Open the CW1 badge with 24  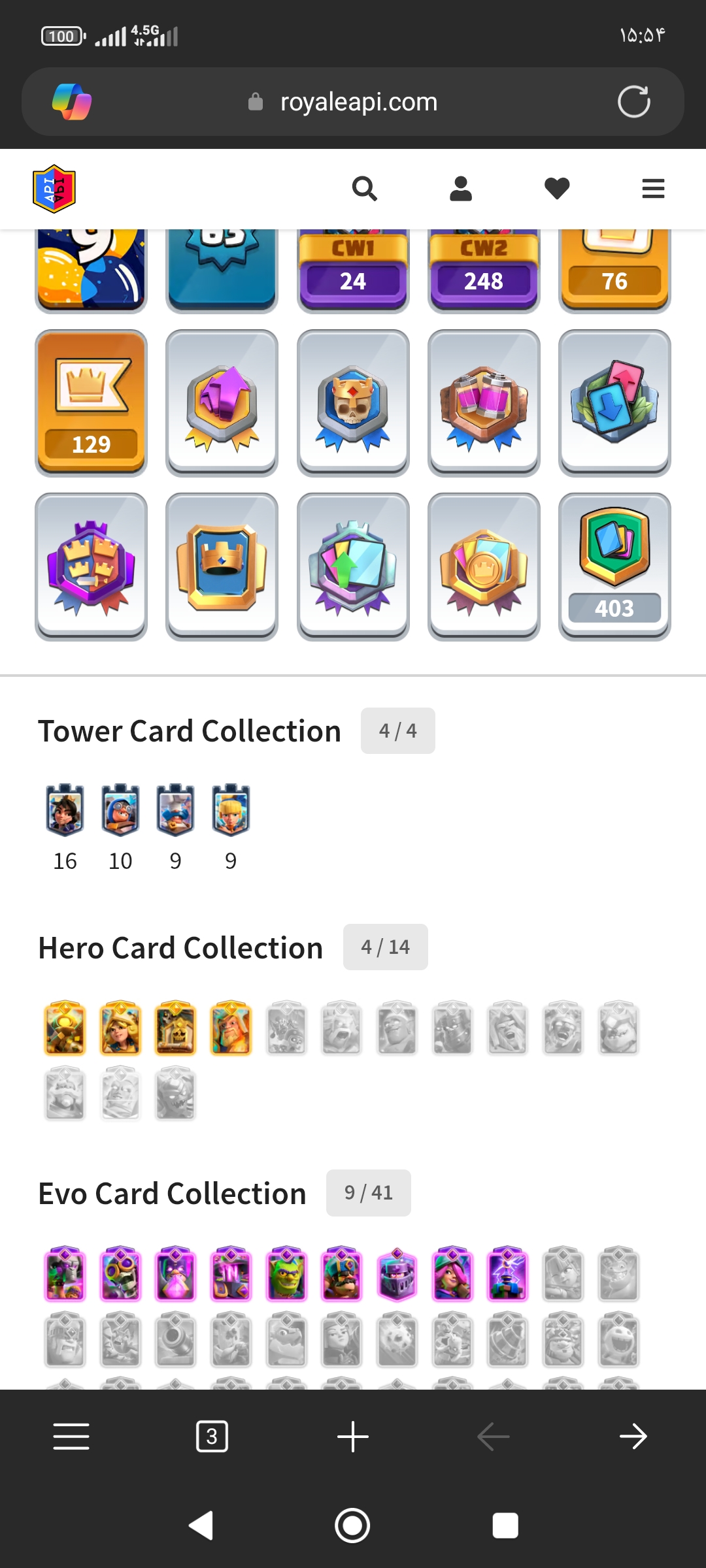(353, 270)
